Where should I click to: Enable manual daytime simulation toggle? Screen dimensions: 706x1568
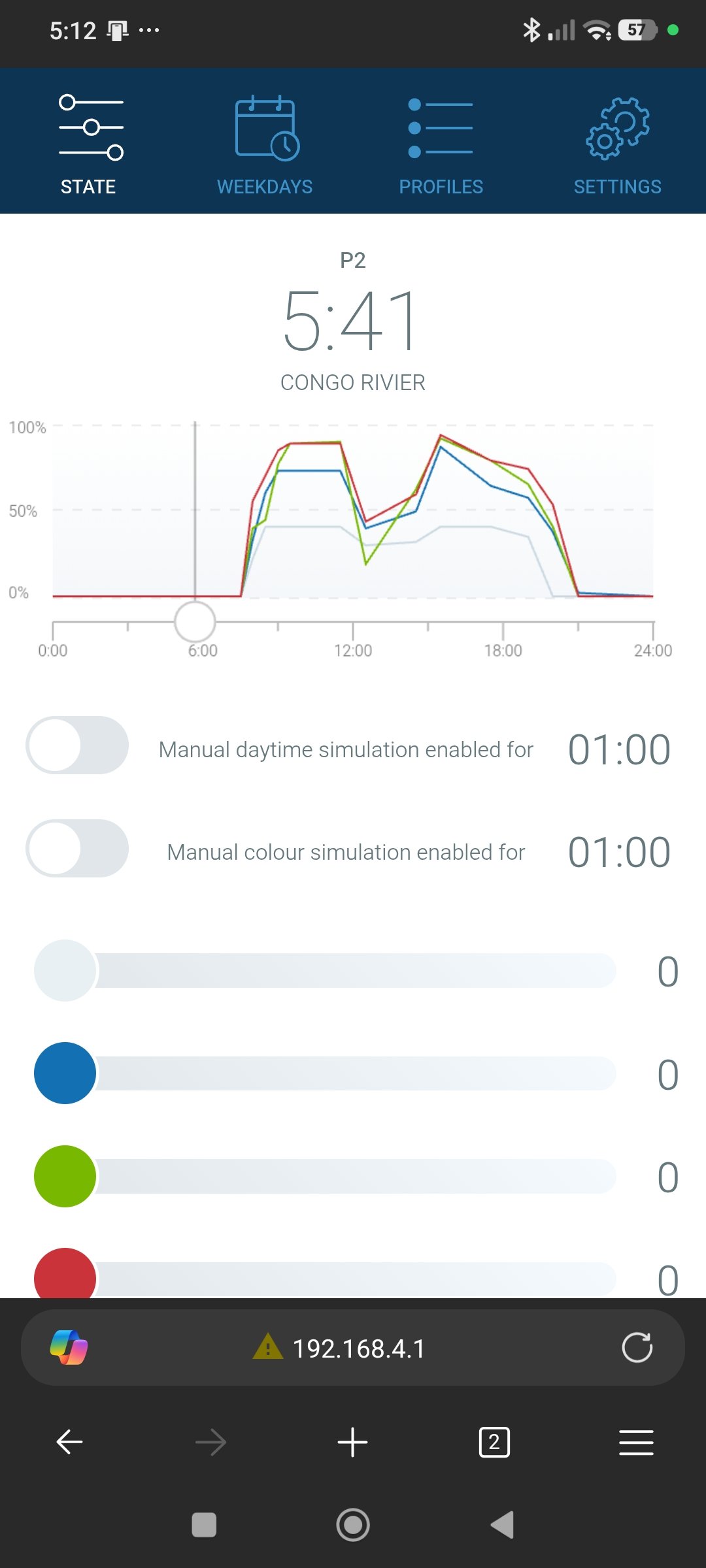tap(77, 745)
